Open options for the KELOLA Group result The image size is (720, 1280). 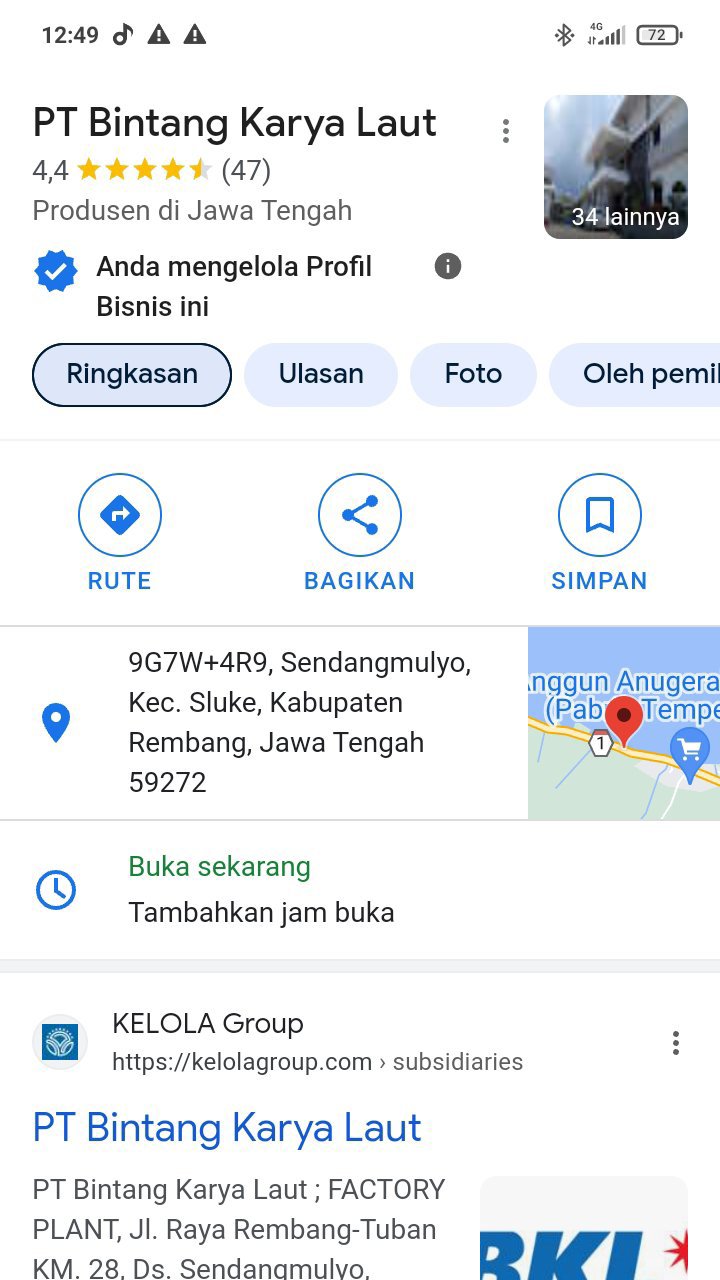676,1043
